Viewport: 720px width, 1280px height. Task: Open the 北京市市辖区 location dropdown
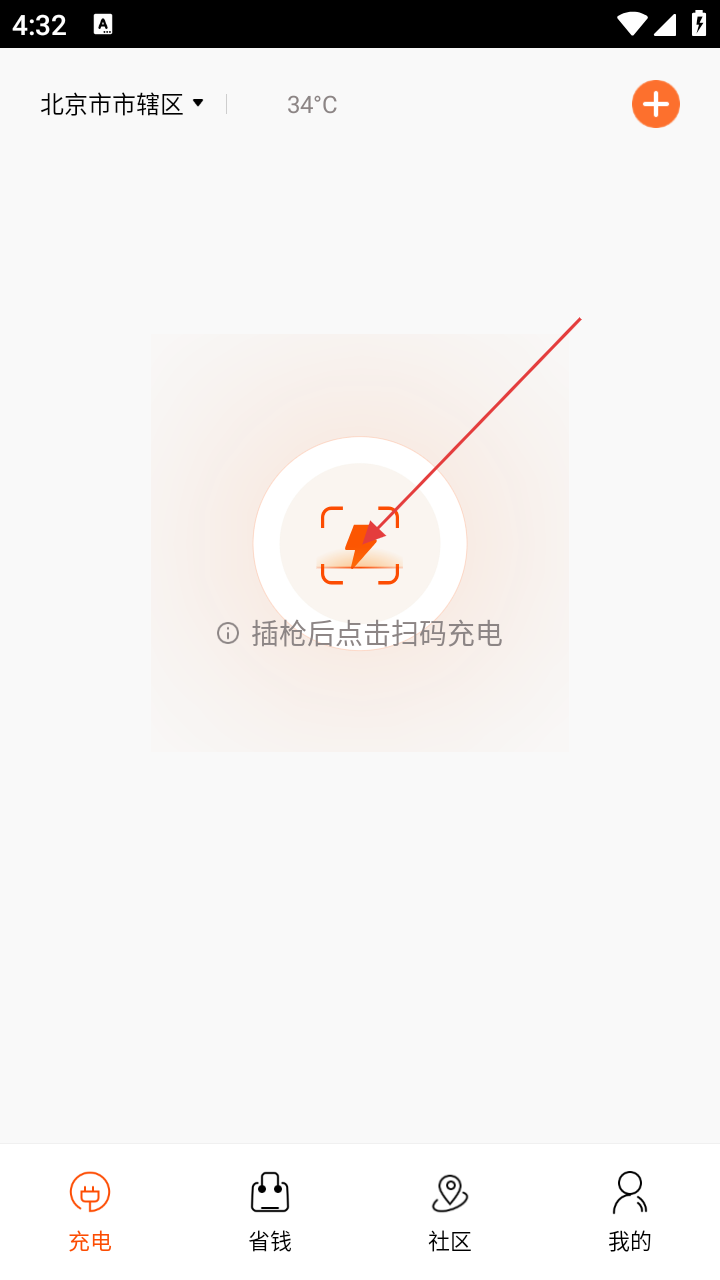pyautogui.click(x=122, y=104)
